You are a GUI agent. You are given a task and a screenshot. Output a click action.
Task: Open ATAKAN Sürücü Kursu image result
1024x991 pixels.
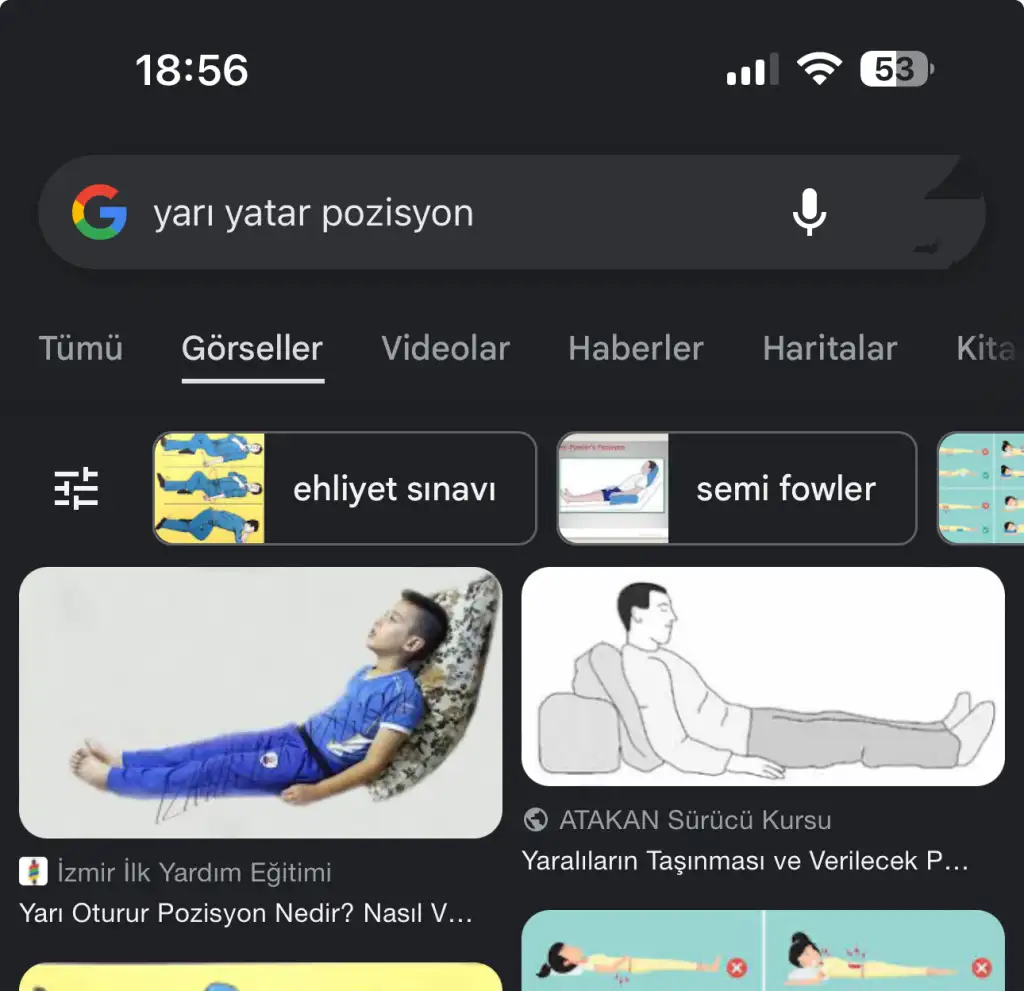pyautogui.click(x=762, y=676)
